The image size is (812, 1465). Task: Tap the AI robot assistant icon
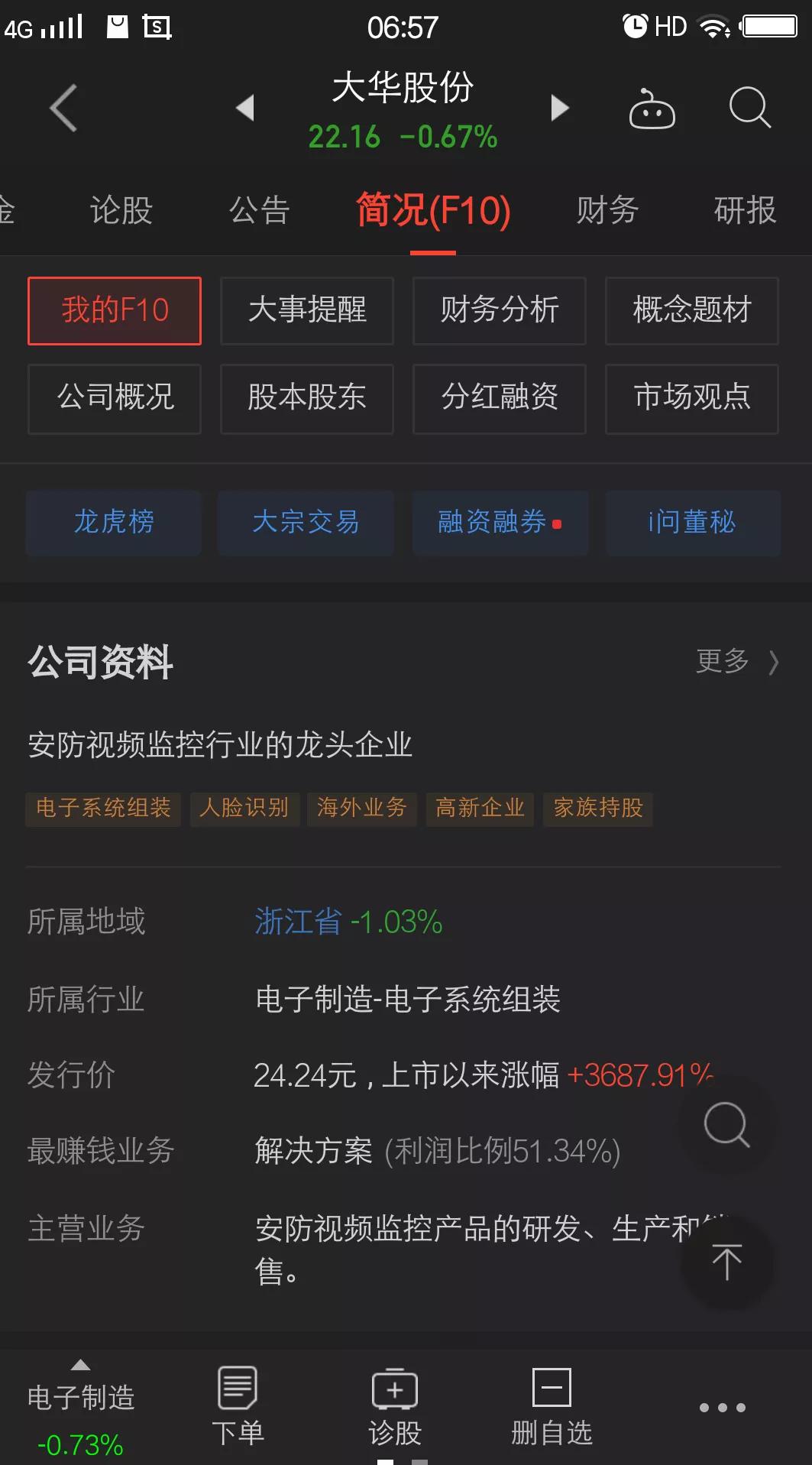point(652,109)
